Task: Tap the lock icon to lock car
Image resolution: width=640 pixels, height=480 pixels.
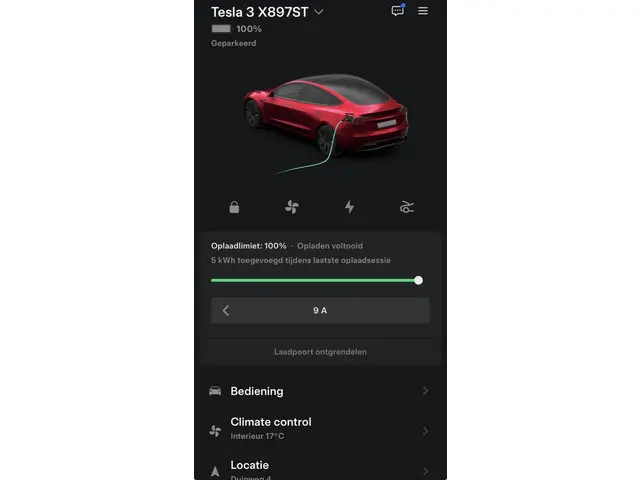Action: coord(234,207)
